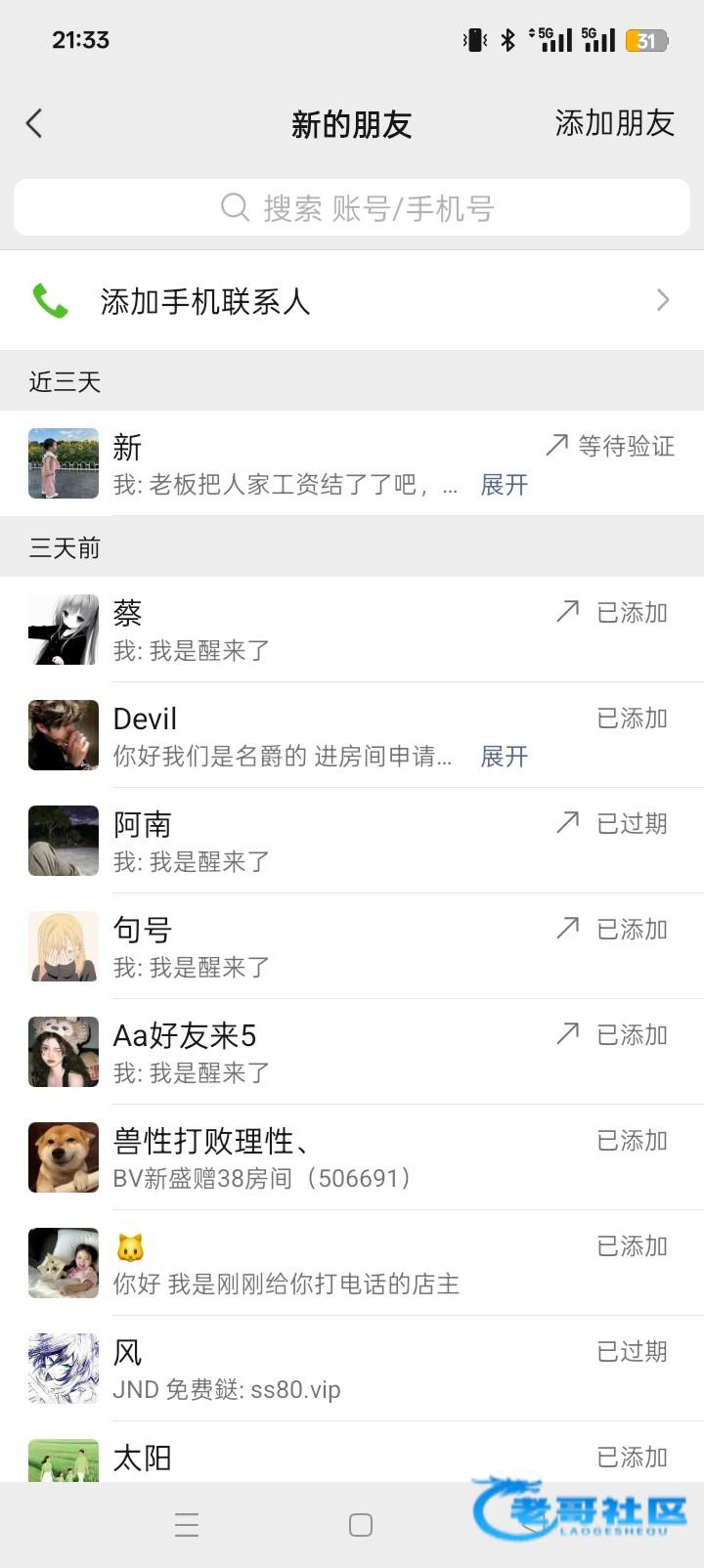Image resolution: width=704 pixels, height=1568 pixels.
Task: Expand the message under 新
Action: pyautogui.click(x=504, y=485)
